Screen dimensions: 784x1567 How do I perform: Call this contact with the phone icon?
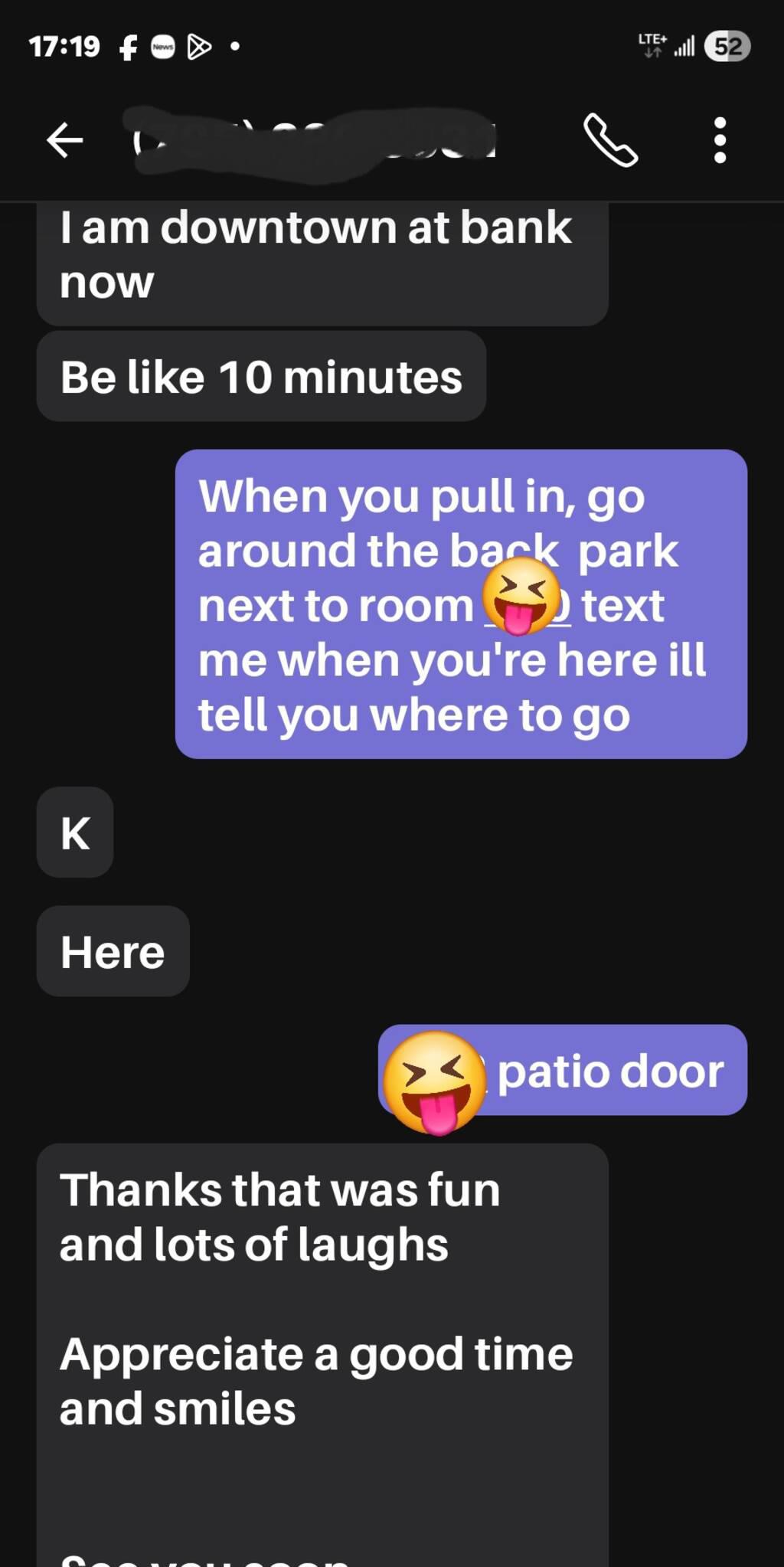(610, 140)
